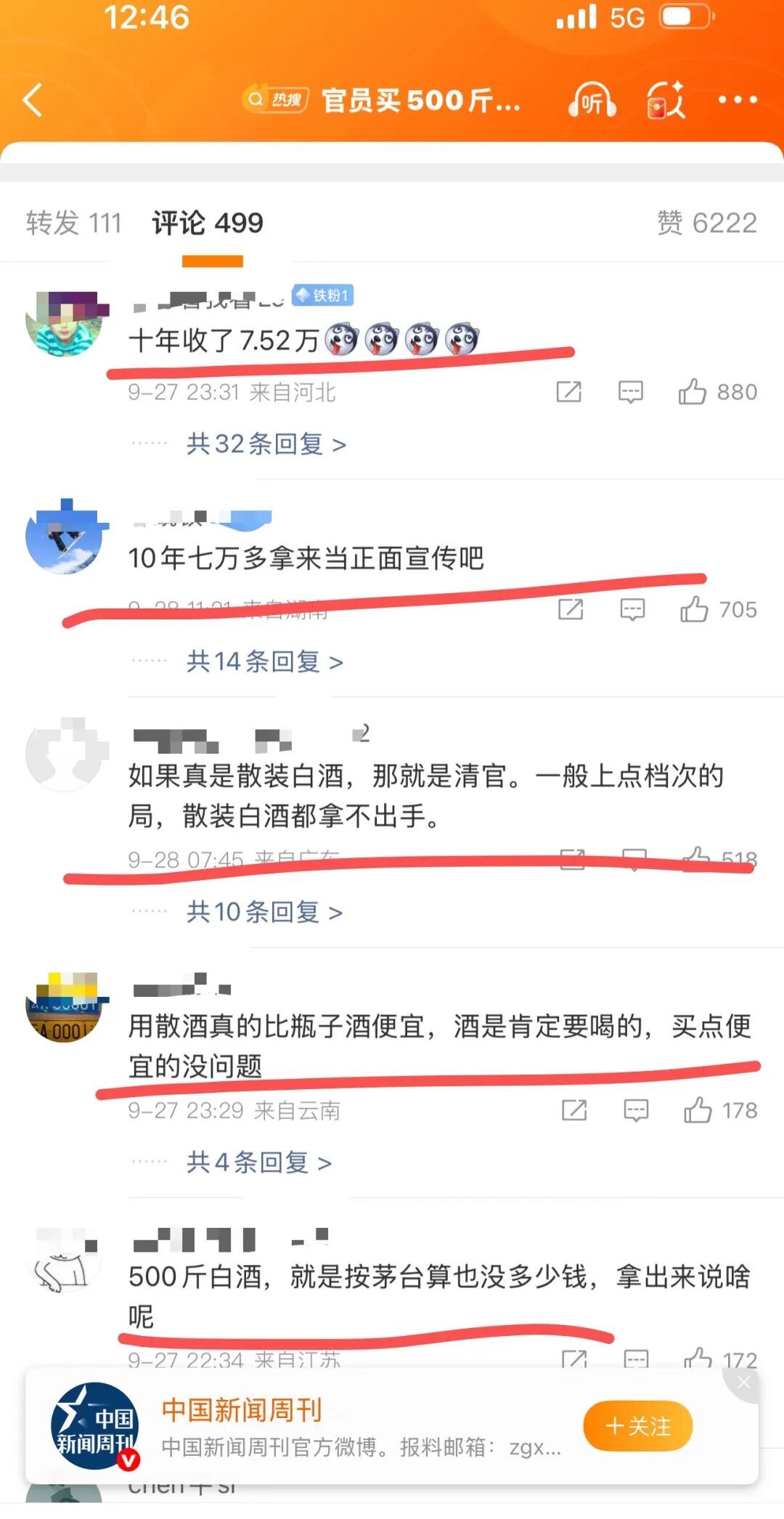This screenshot has height=1519, width=784.
Task: Reply to the comment 十年收了7.52万
Action: [630, 392]
